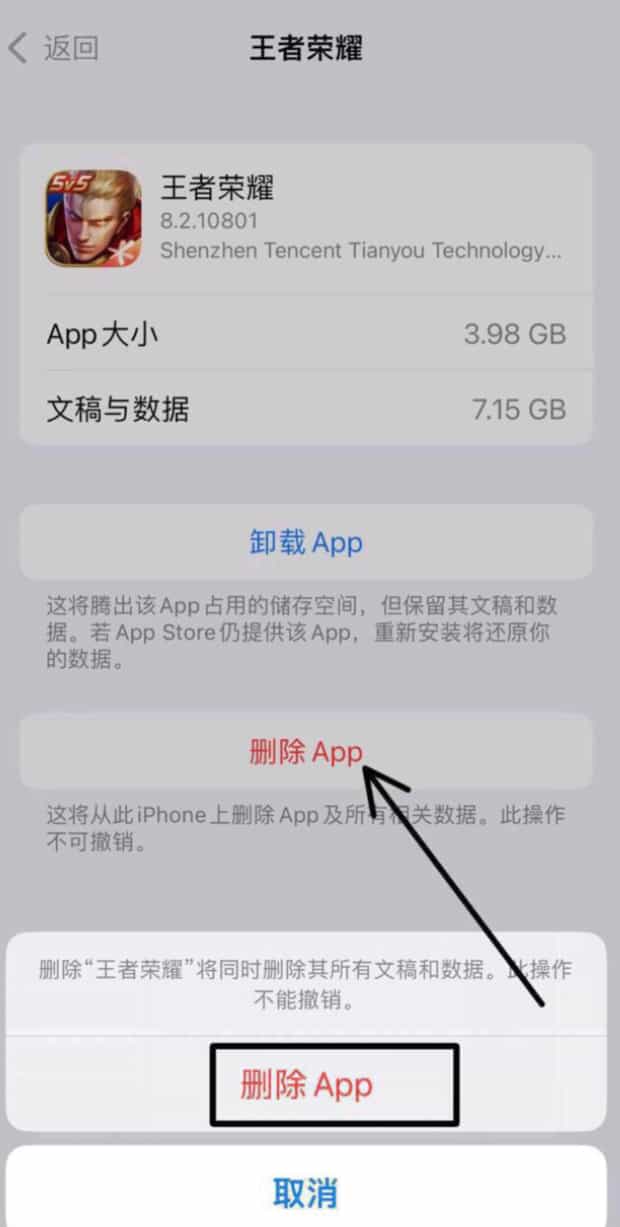Image resolution: width=620 pixels, height=1227 pixels.
Task: Go back with the 返回 button
Action: 55,48
